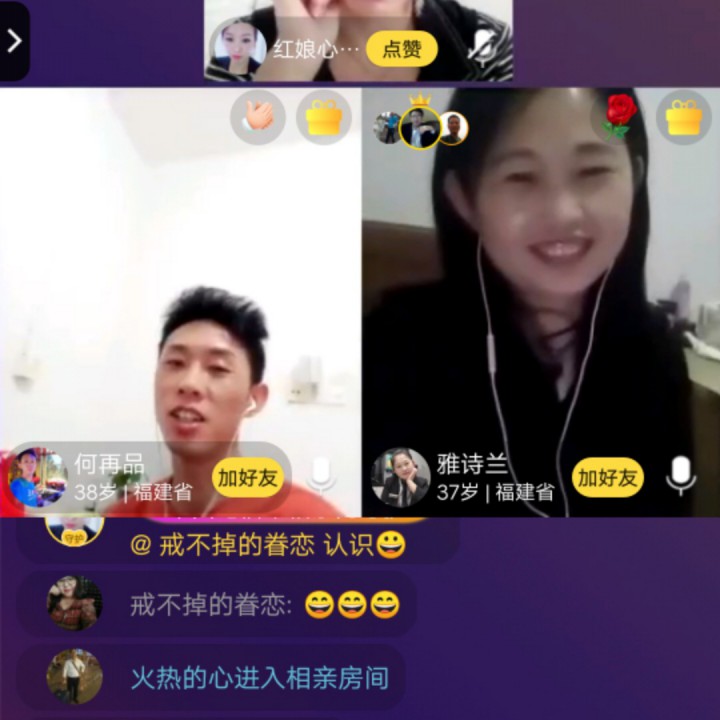Screen dimensions: 720x720
Task: Open 何再品's profile avatar
Action: (x=38, y=478)
